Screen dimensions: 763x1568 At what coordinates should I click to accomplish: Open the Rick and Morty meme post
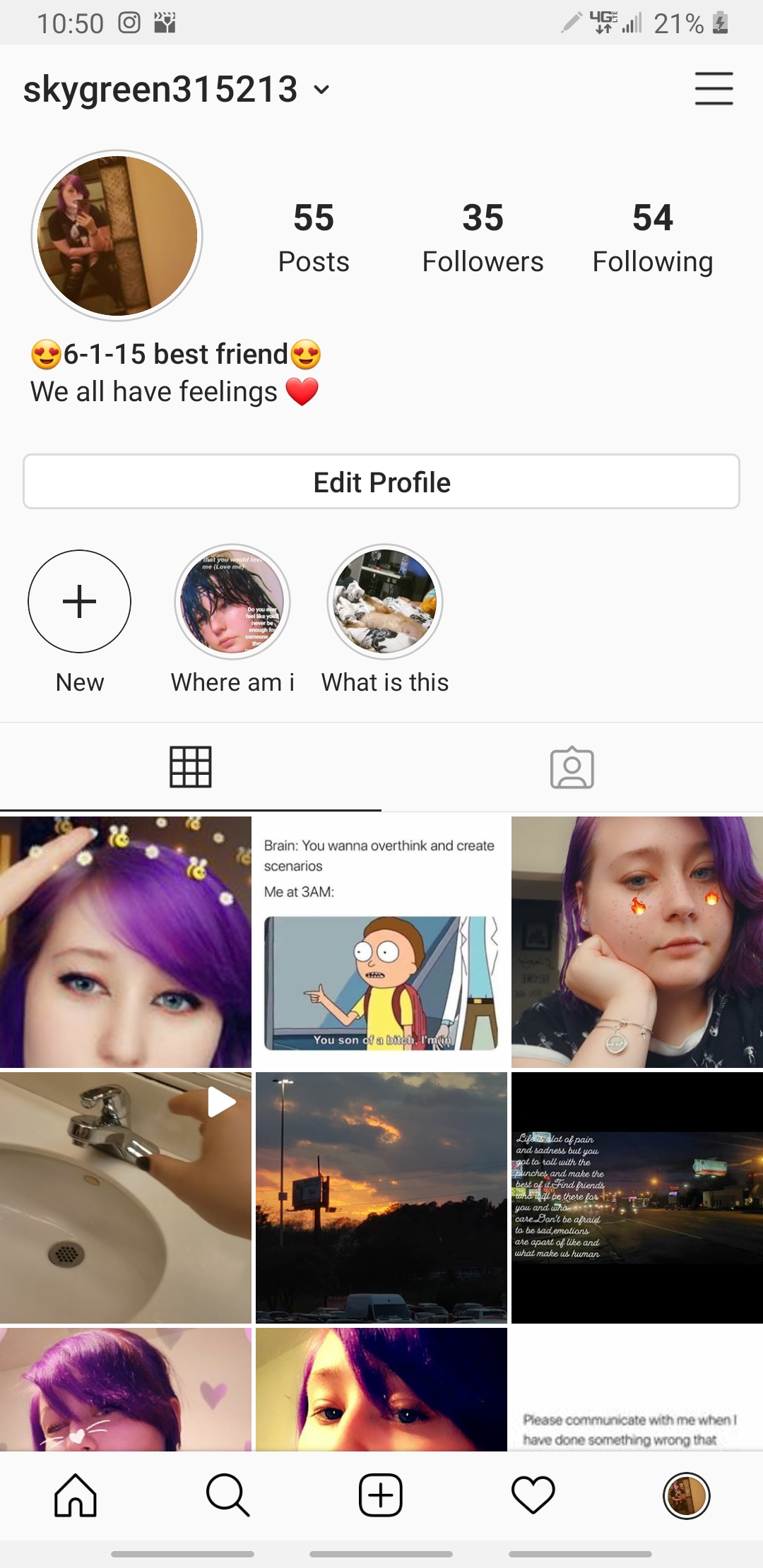(381, 942)
